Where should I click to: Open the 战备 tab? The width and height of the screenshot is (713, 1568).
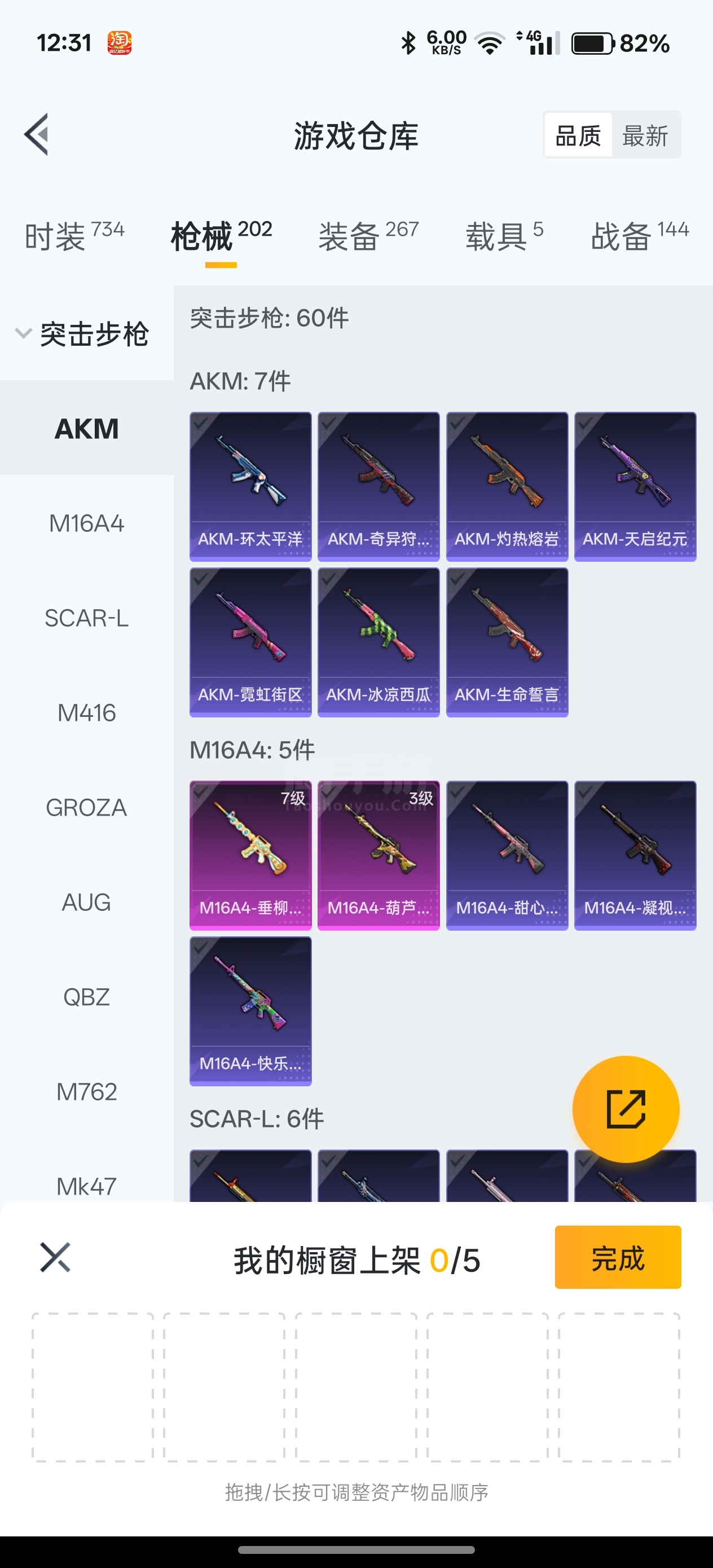pos(640,236)
